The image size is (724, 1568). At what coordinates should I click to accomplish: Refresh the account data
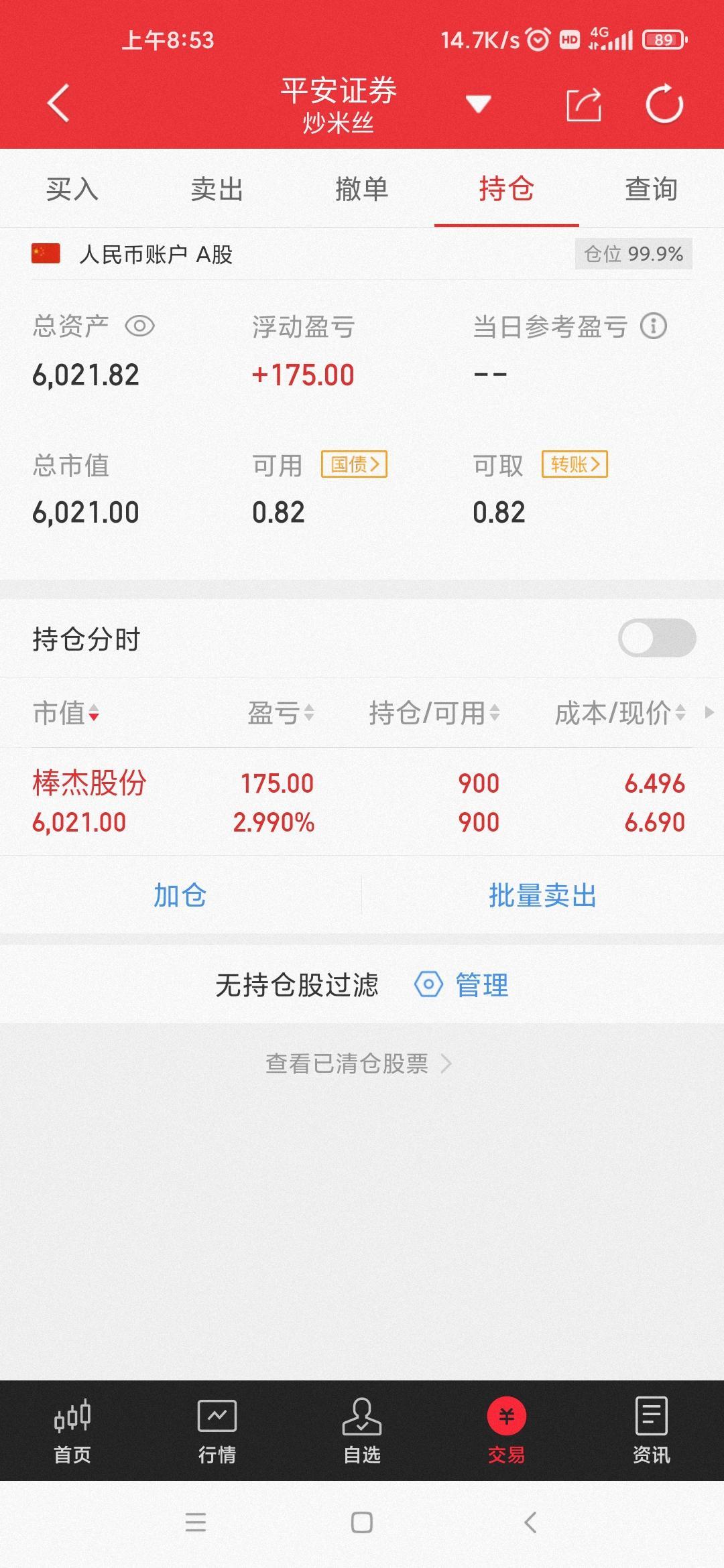(x=664, y=104)
